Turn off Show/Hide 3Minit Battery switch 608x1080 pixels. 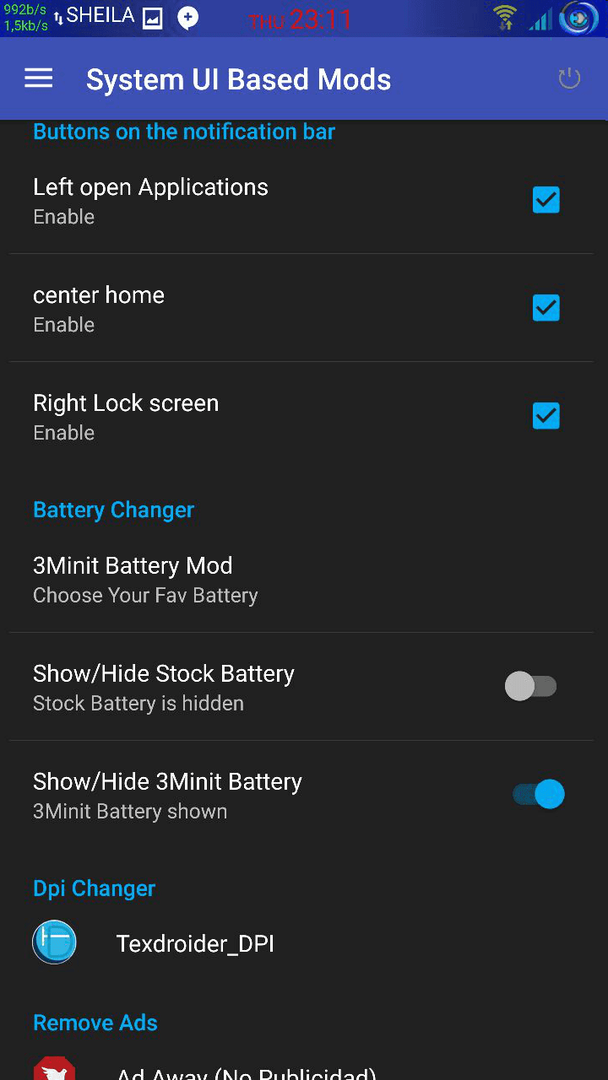538,794
